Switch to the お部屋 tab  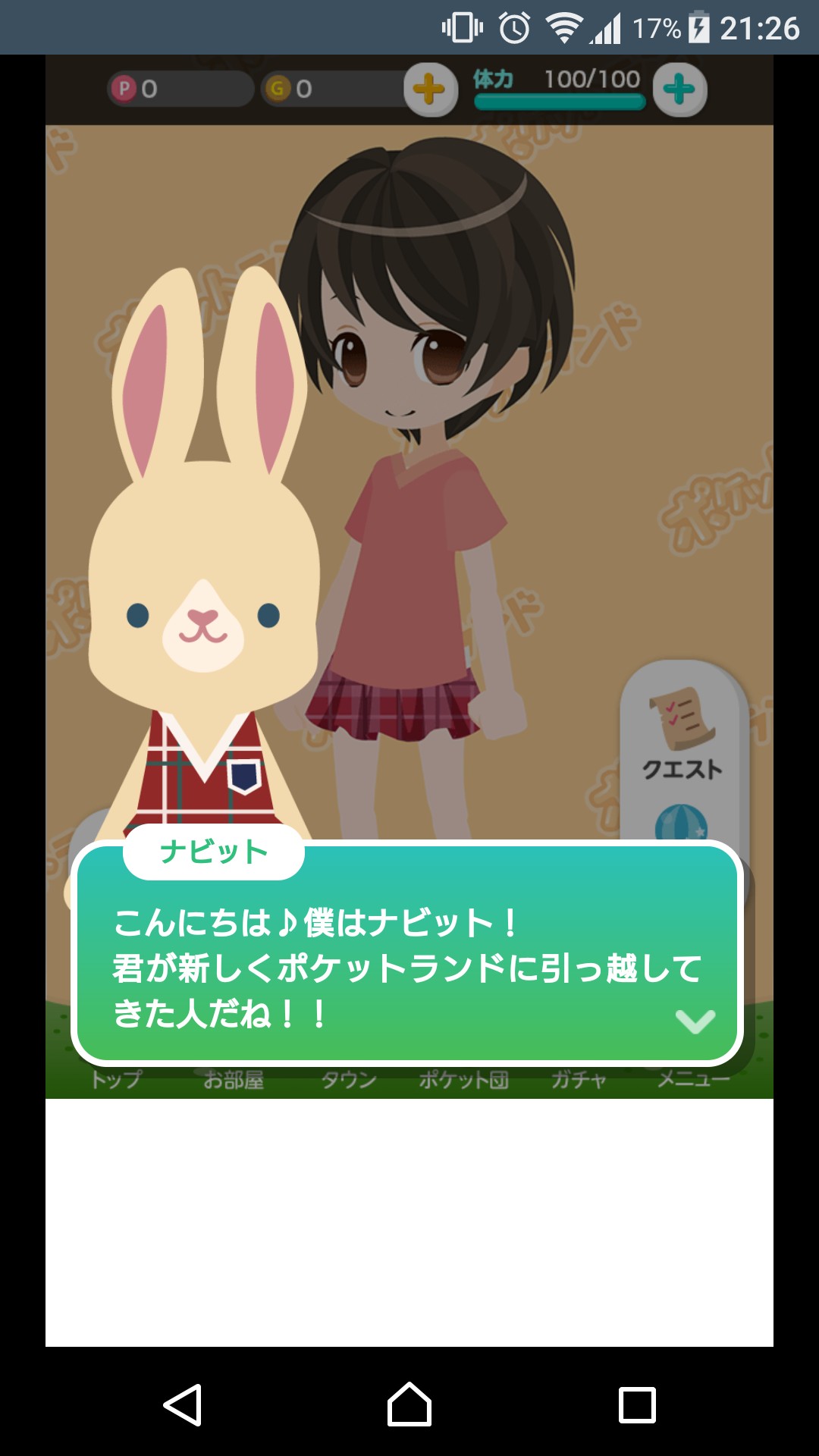point(234,1079)
